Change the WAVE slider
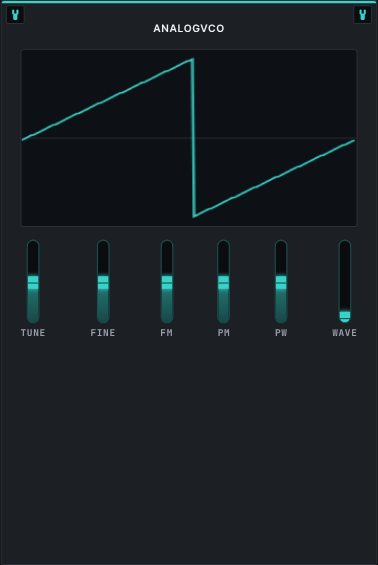378x565 pixels. (x=345, y=281)
